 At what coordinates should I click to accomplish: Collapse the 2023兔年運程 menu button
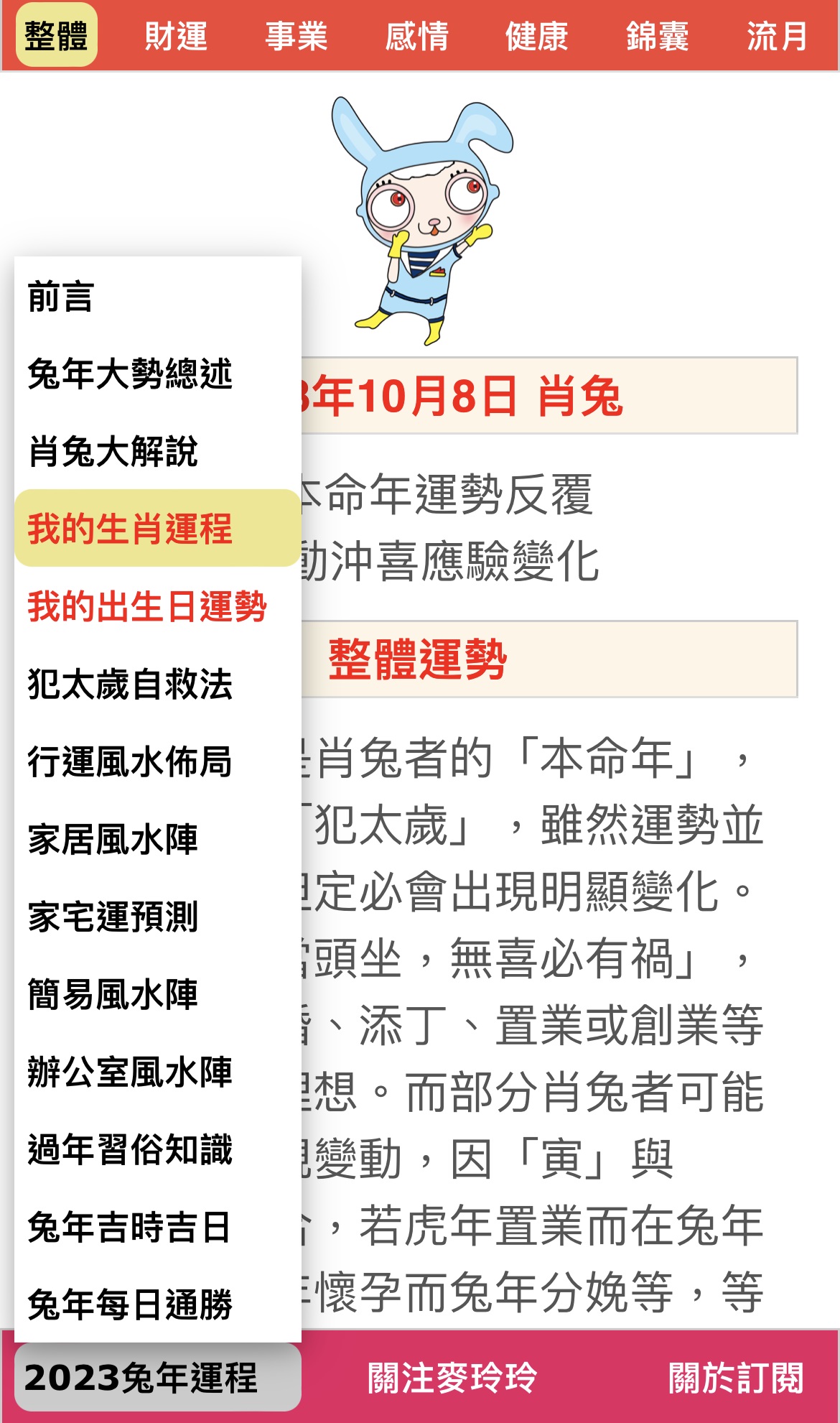[x=157, y=1377]
